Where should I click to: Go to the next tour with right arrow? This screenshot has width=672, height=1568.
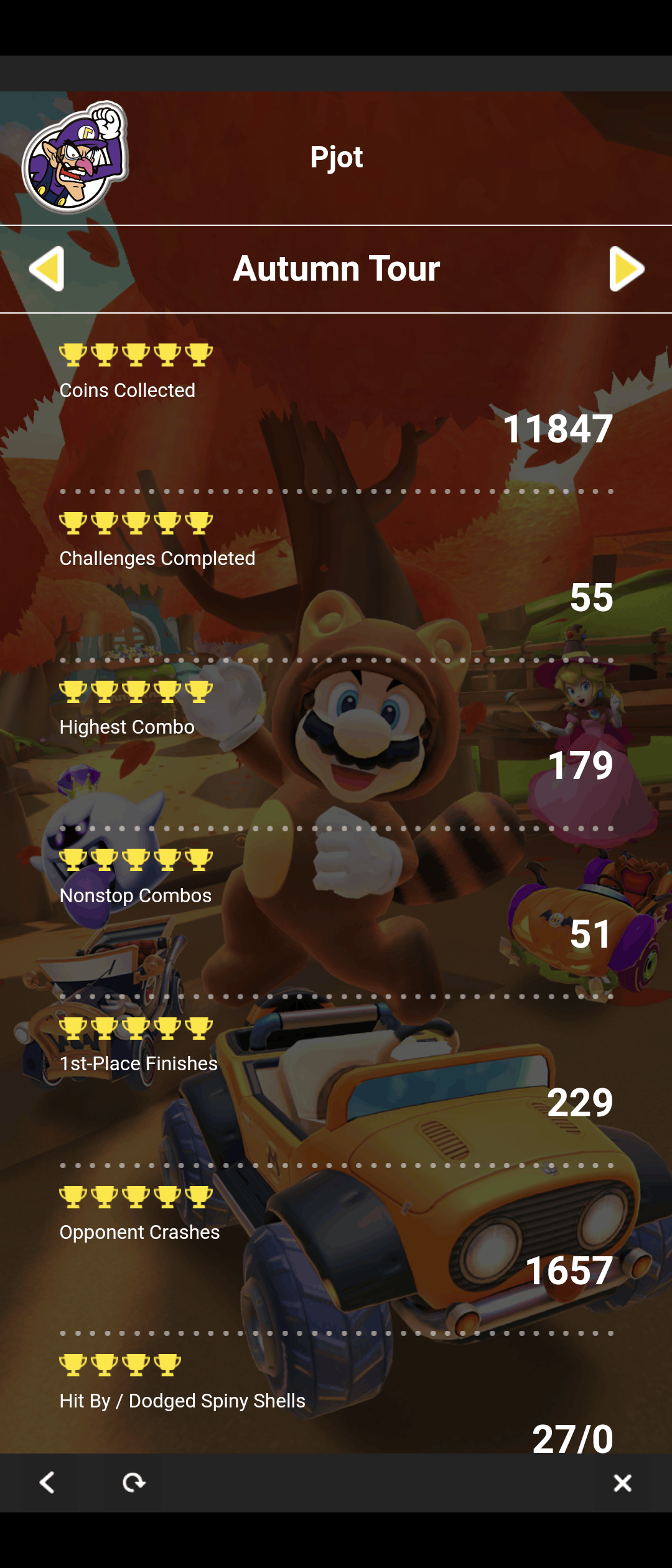626,269
